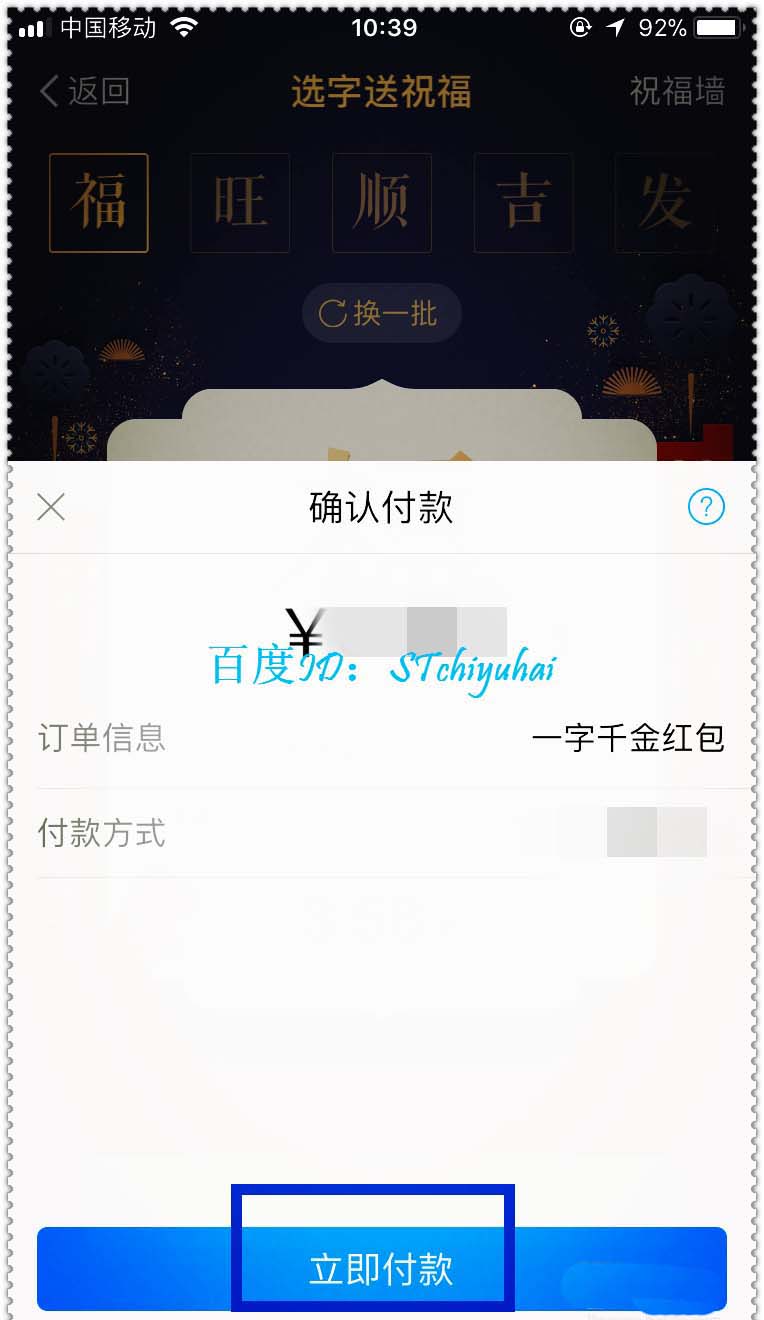Open the payment help question mark
This screenshot has width=764, height=1320.
[706, 508]
